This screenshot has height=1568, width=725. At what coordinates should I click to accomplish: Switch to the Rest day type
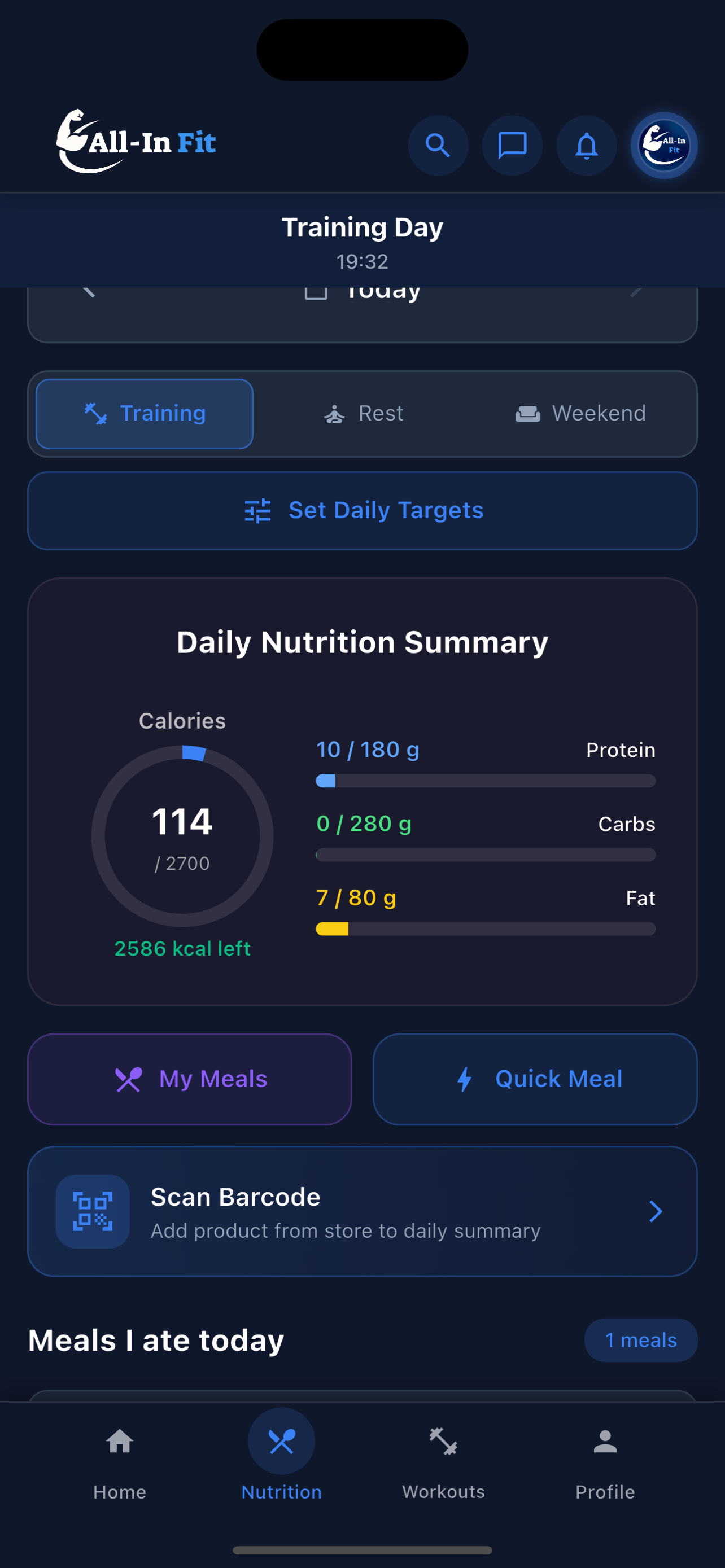coord(364,414)
